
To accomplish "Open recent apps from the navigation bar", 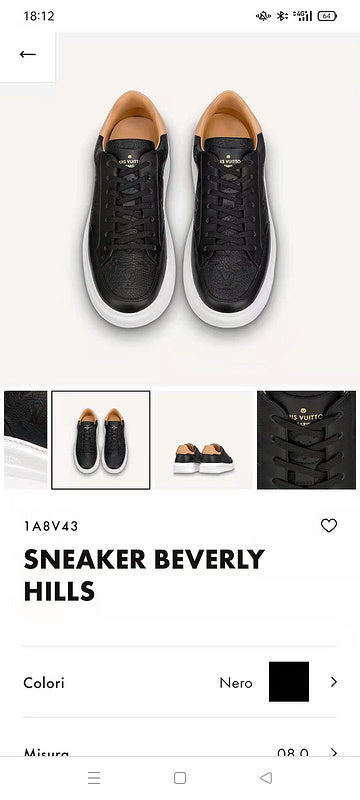I will (x=94, y=778).
